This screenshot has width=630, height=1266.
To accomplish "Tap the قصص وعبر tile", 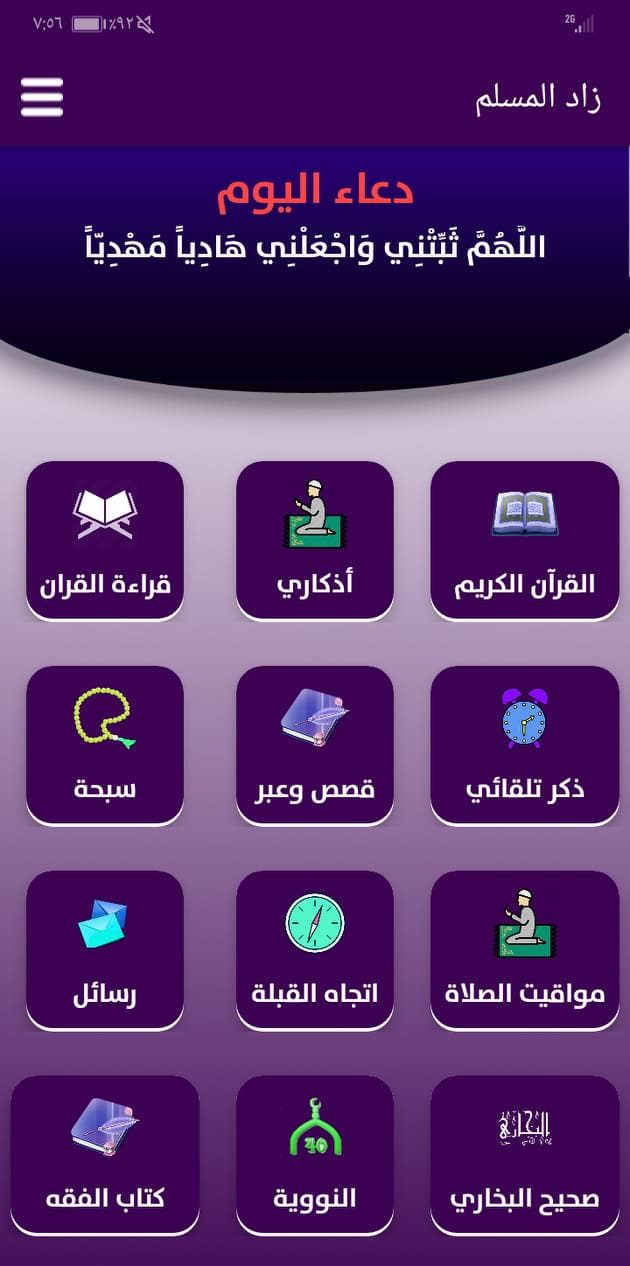I will point(315,745).
